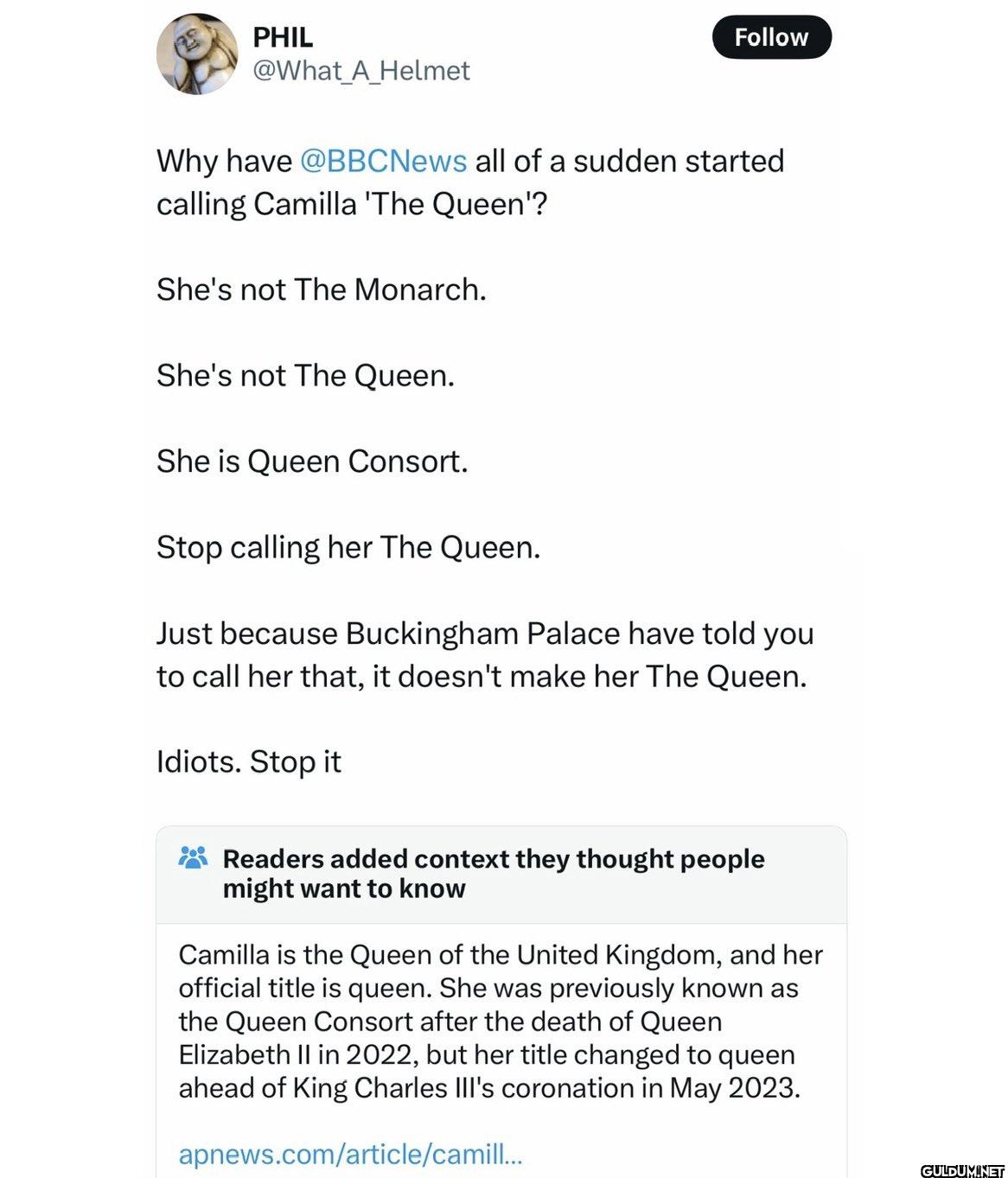Open the @What_A_Helmet profile handle
Image resolution: width=1008 pixels, height=1178 pixels.
(x=360, y=70)
